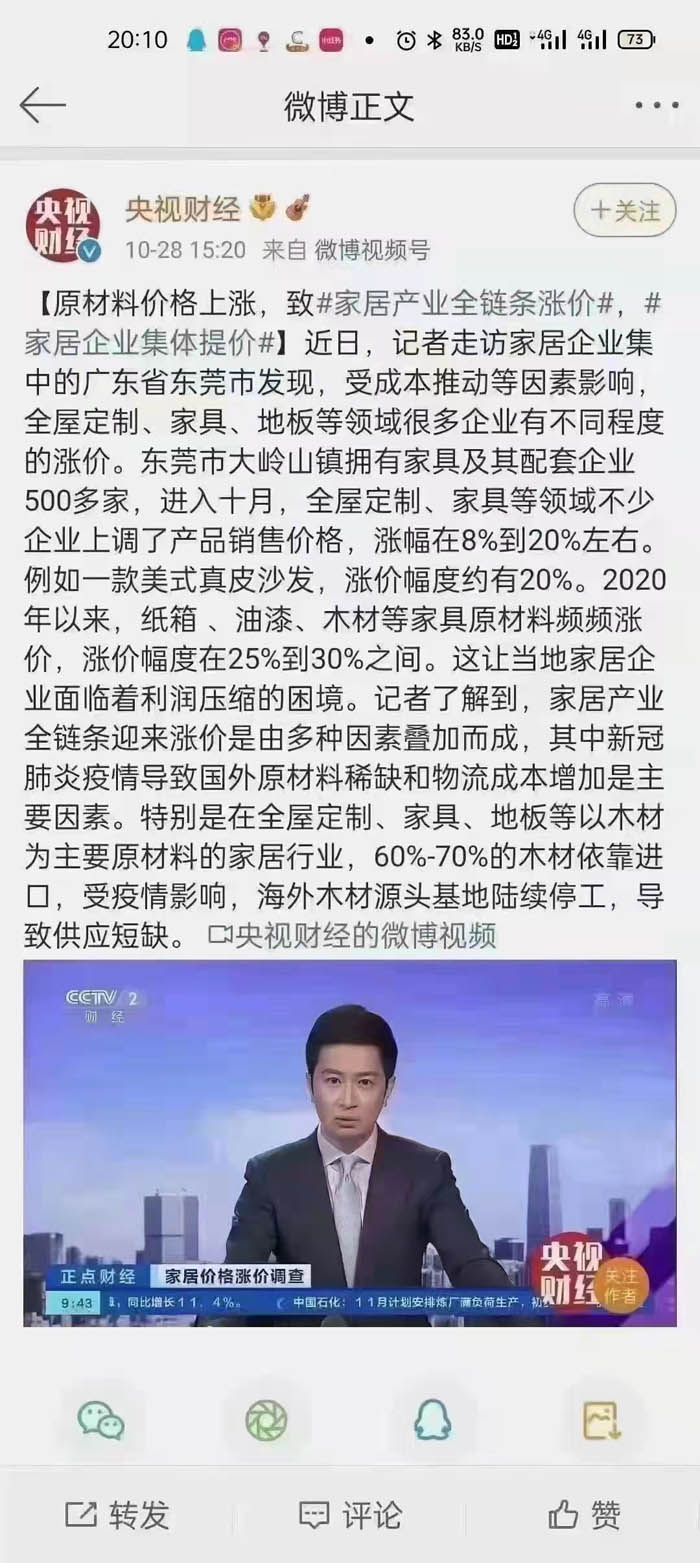Open the 央视财经 username link
This screenshot has height=1563, width=700.
(182, 209)
